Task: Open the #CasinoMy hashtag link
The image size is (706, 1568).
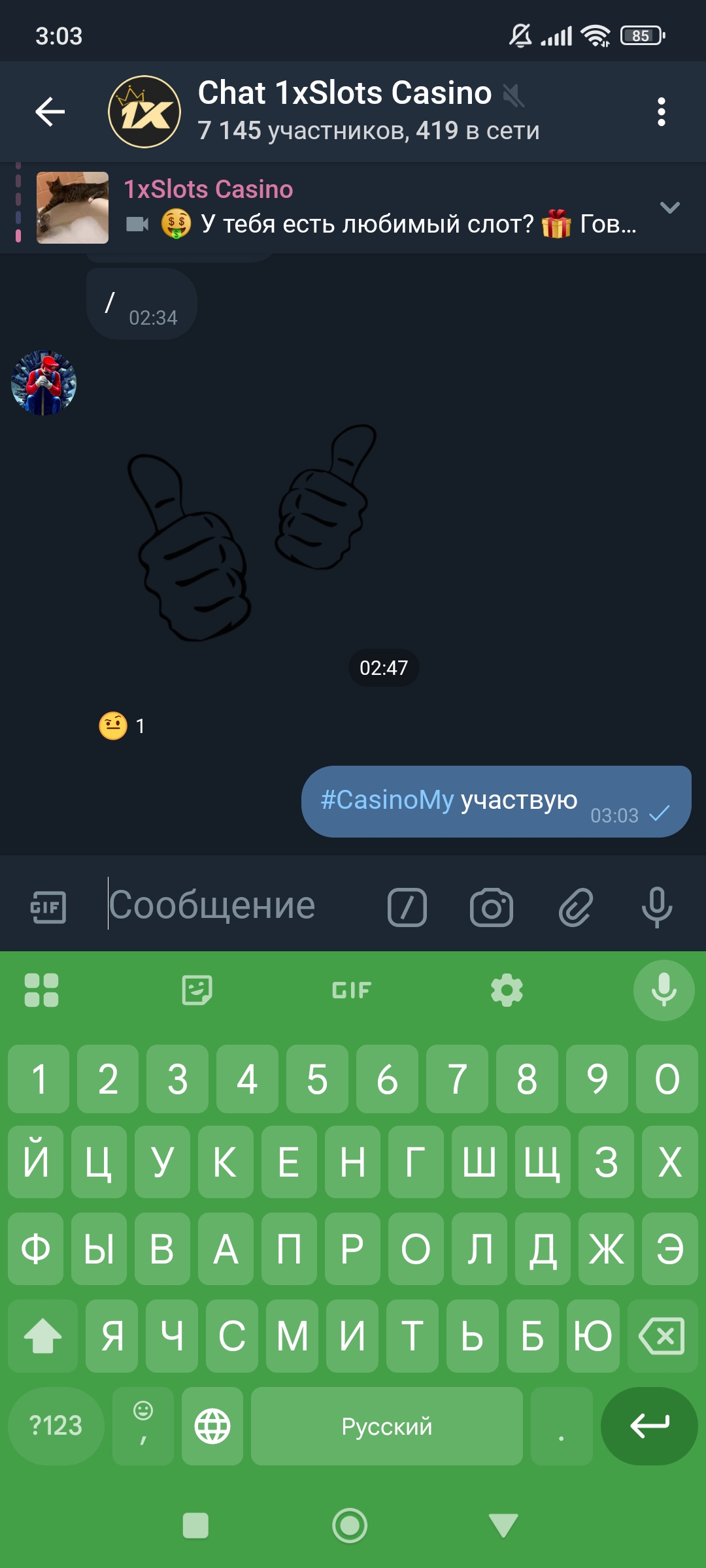Action: coord(387,800)
